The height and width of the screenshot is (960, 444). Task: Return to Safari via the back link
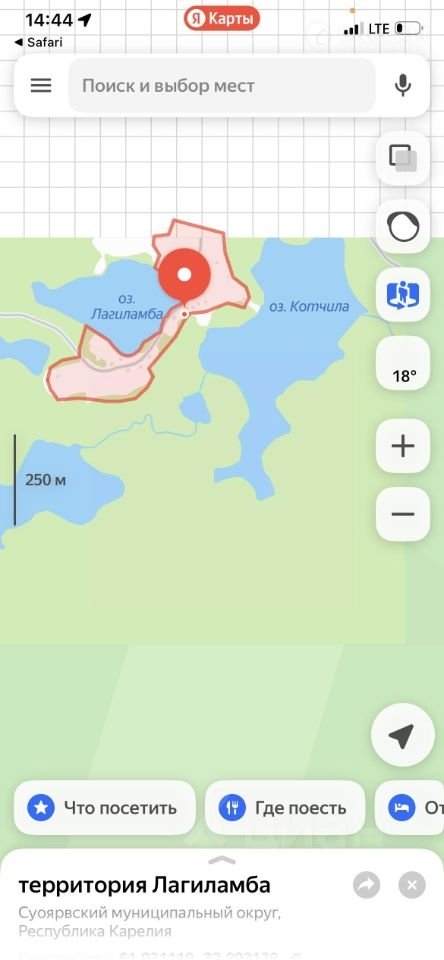pos(38,43)
